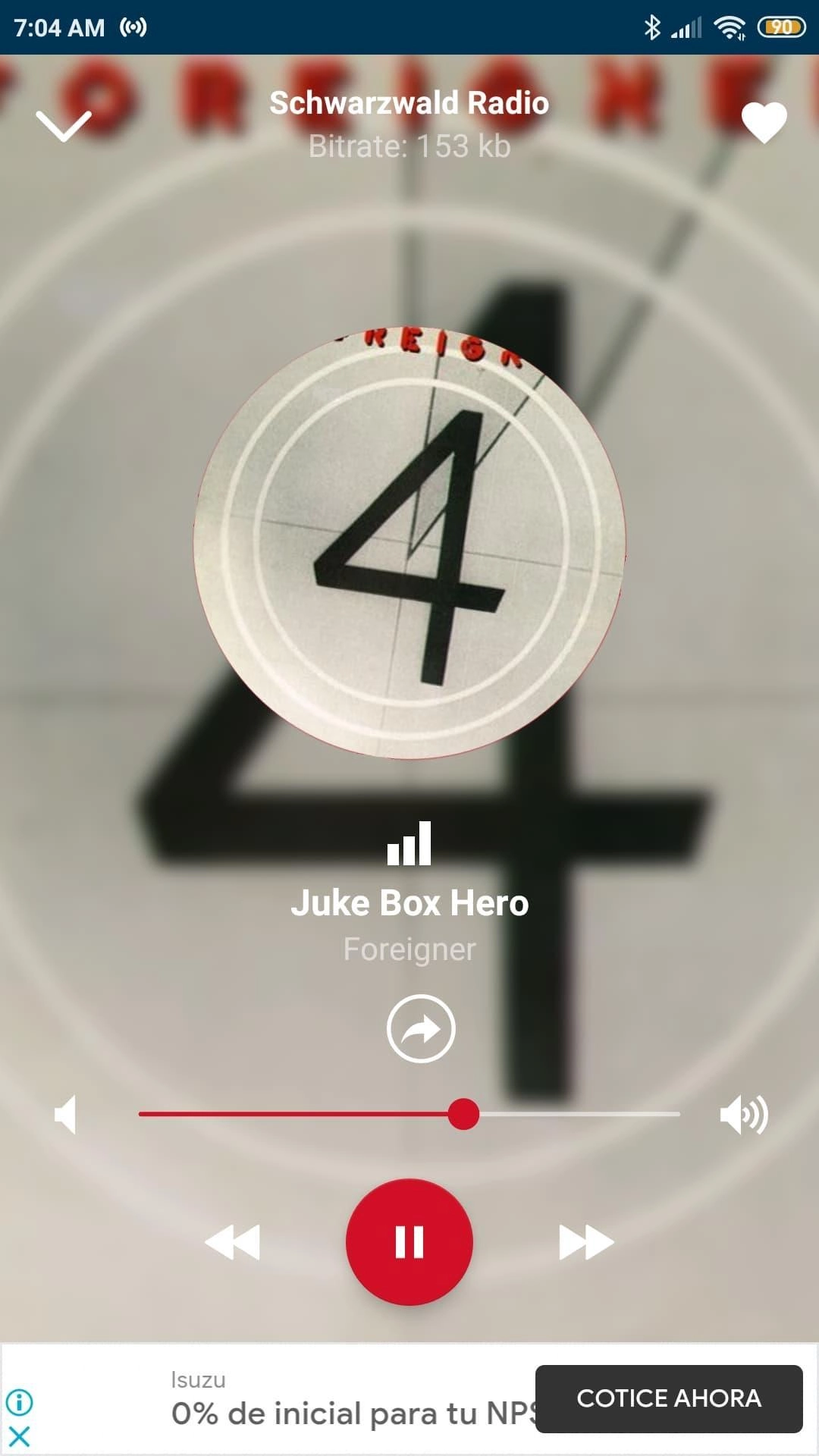
Task: Share the current song Juke Box Hero
Action: tap(421, 1028)
